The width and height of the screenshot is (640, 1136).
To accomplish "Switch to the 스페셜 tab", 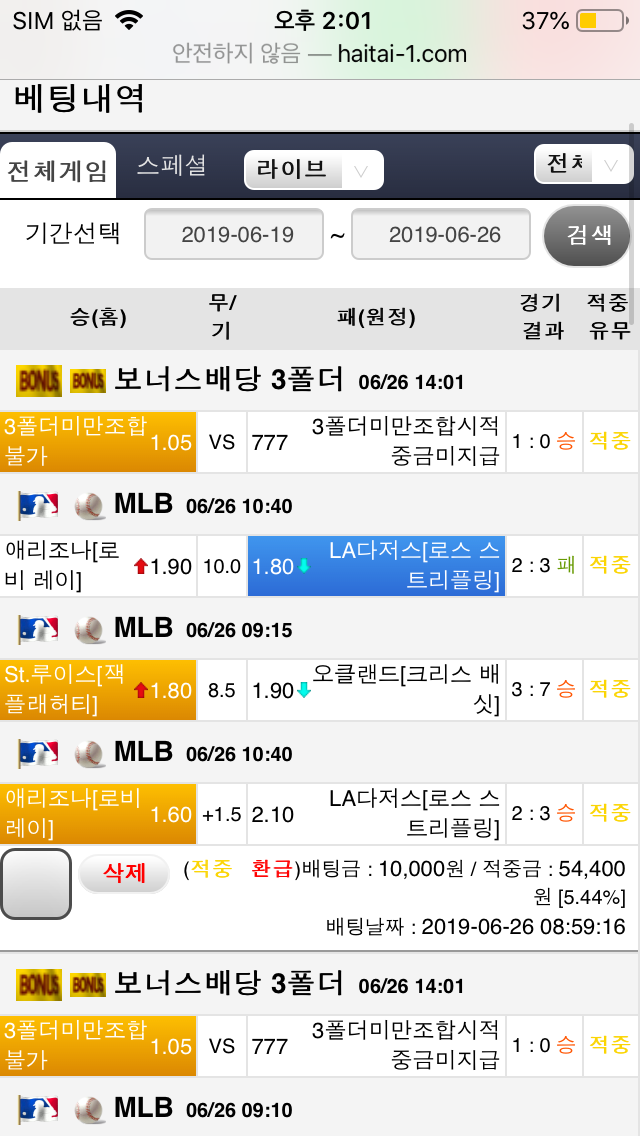I will [x=171, y=166].
